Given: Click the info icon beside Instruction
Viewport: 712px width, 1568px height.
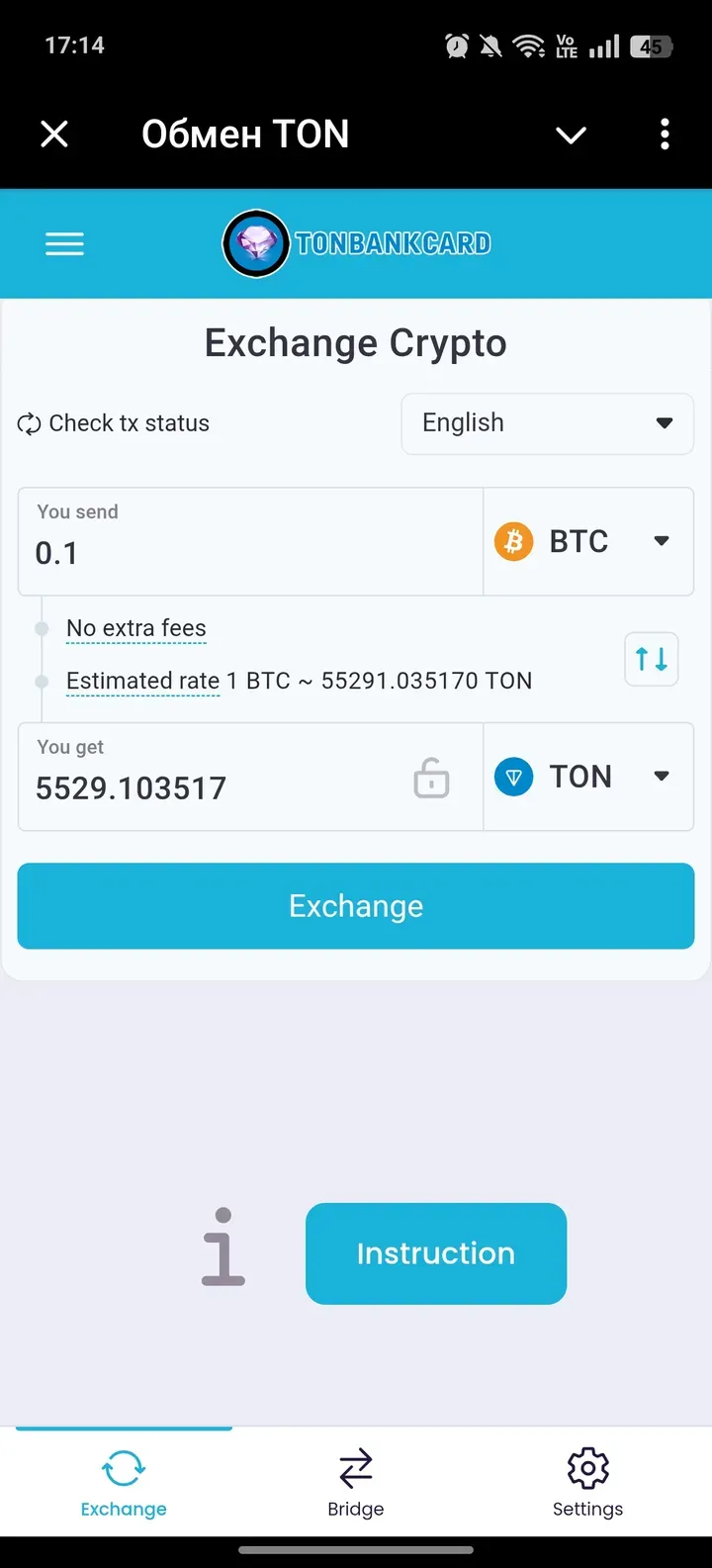Looking at the screenshot, I should pos(222,1248).
